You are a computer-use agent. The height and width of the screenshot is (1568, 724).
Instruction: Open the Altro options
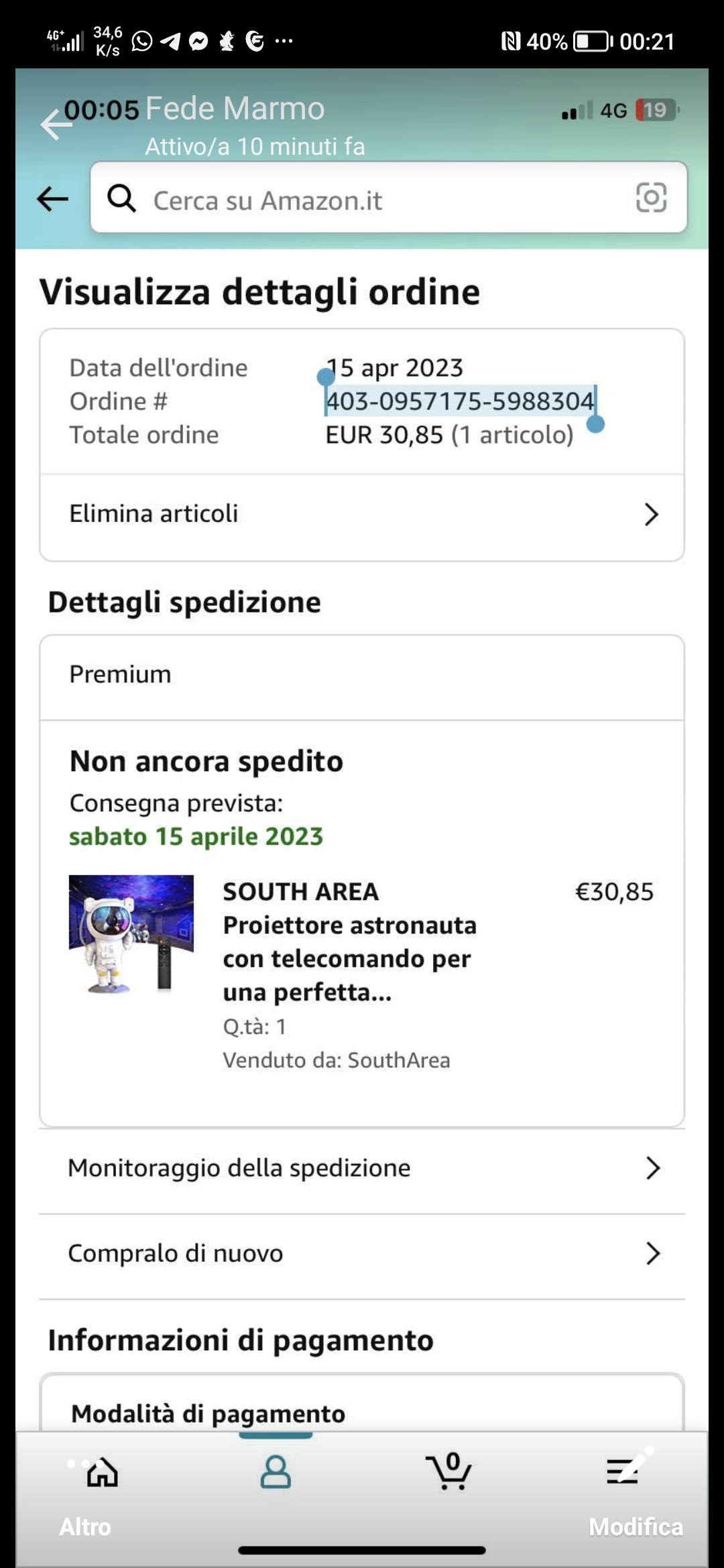pos(85,1526)
